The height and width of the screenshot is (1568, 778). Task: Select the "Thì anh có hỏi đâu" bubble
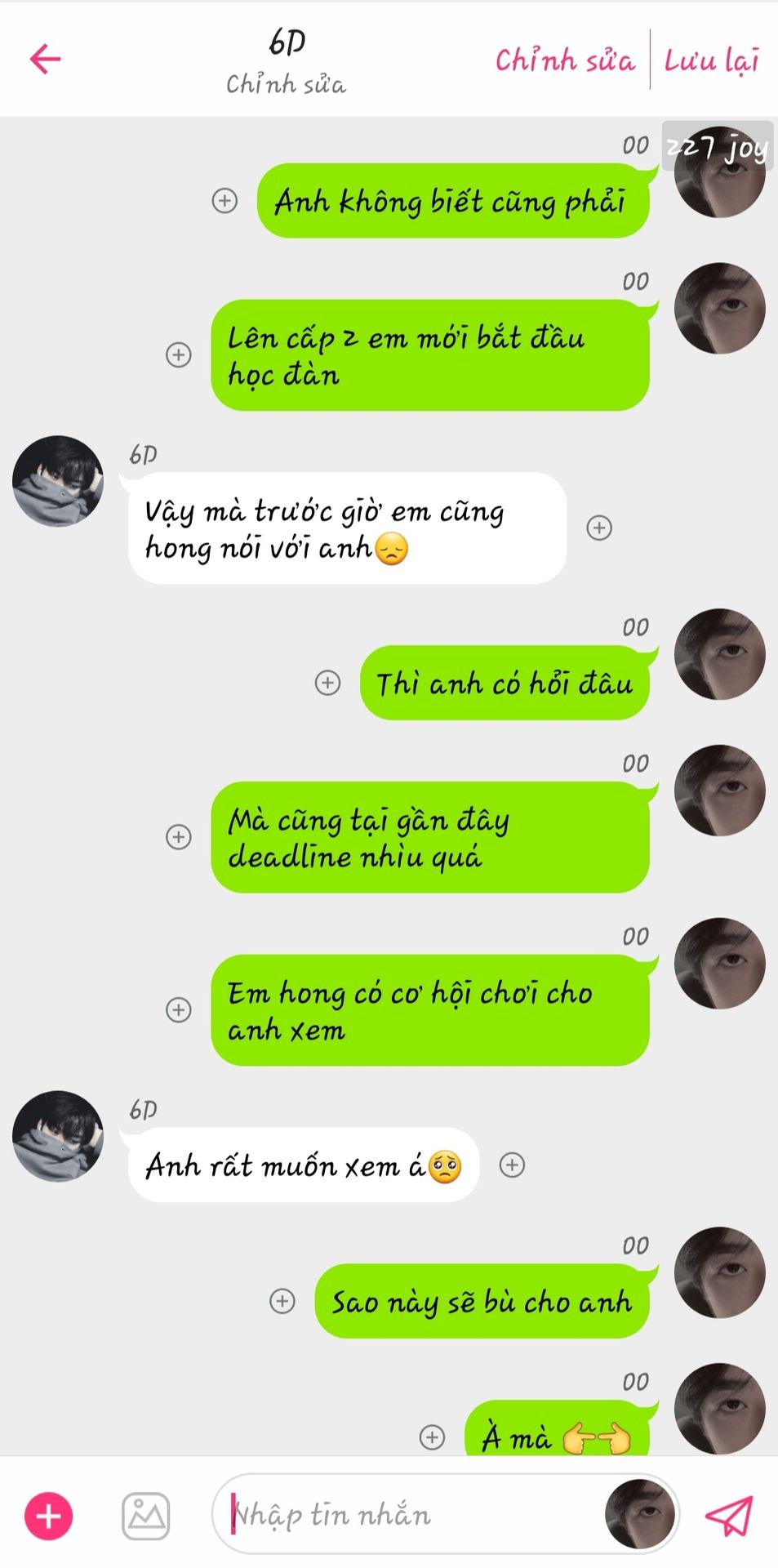504,683
